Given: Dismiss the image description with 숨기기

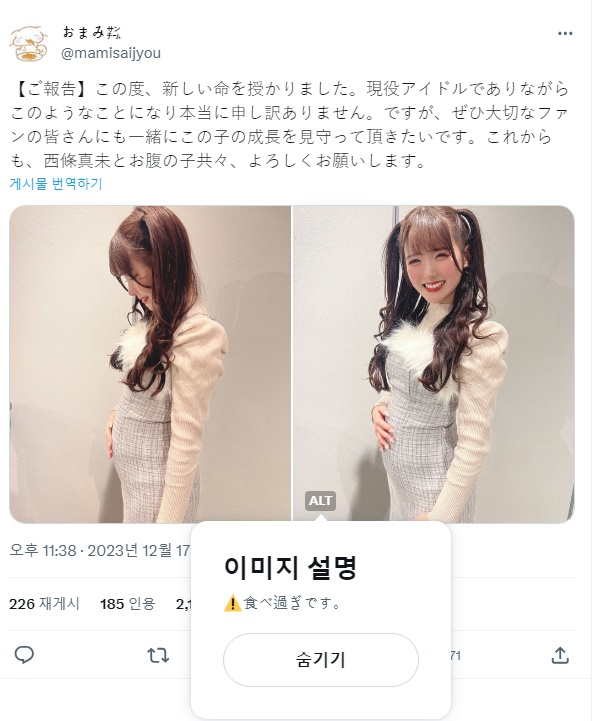Looking at the screenshot, I should [x=320, y=660].
